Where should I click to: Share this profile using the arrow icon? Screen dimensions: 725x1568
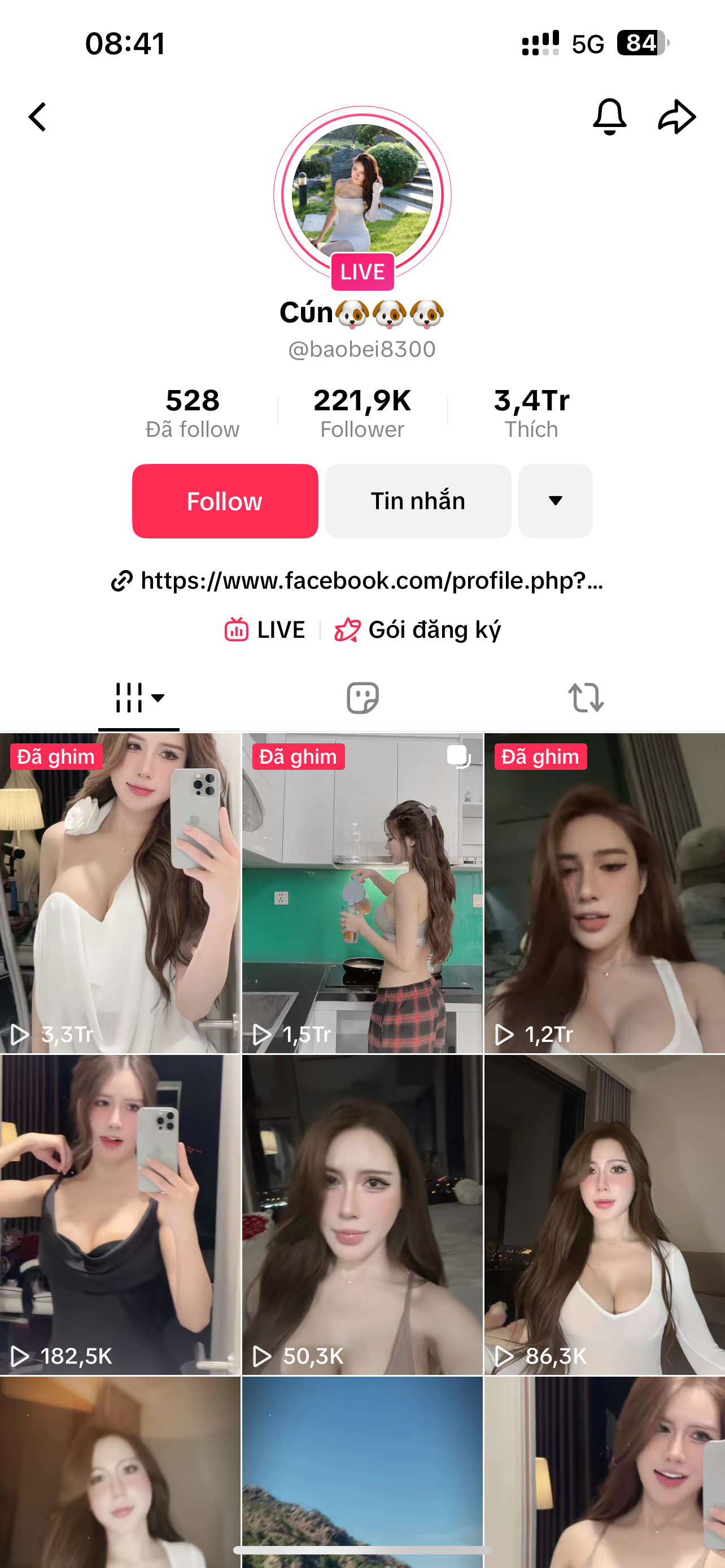[x=676, y=116]
